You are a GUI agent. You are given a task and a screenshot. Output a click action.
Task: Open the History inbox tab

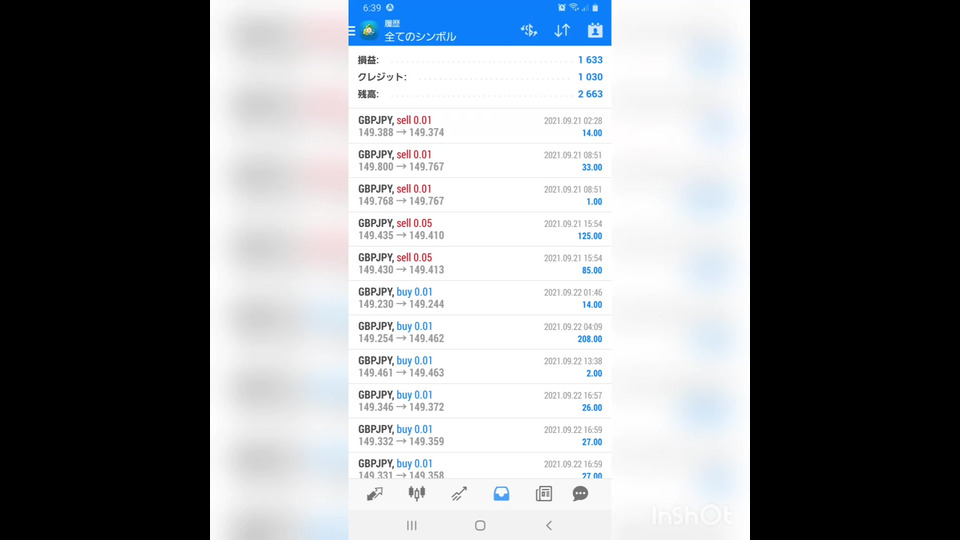click(x=501, y=494)
